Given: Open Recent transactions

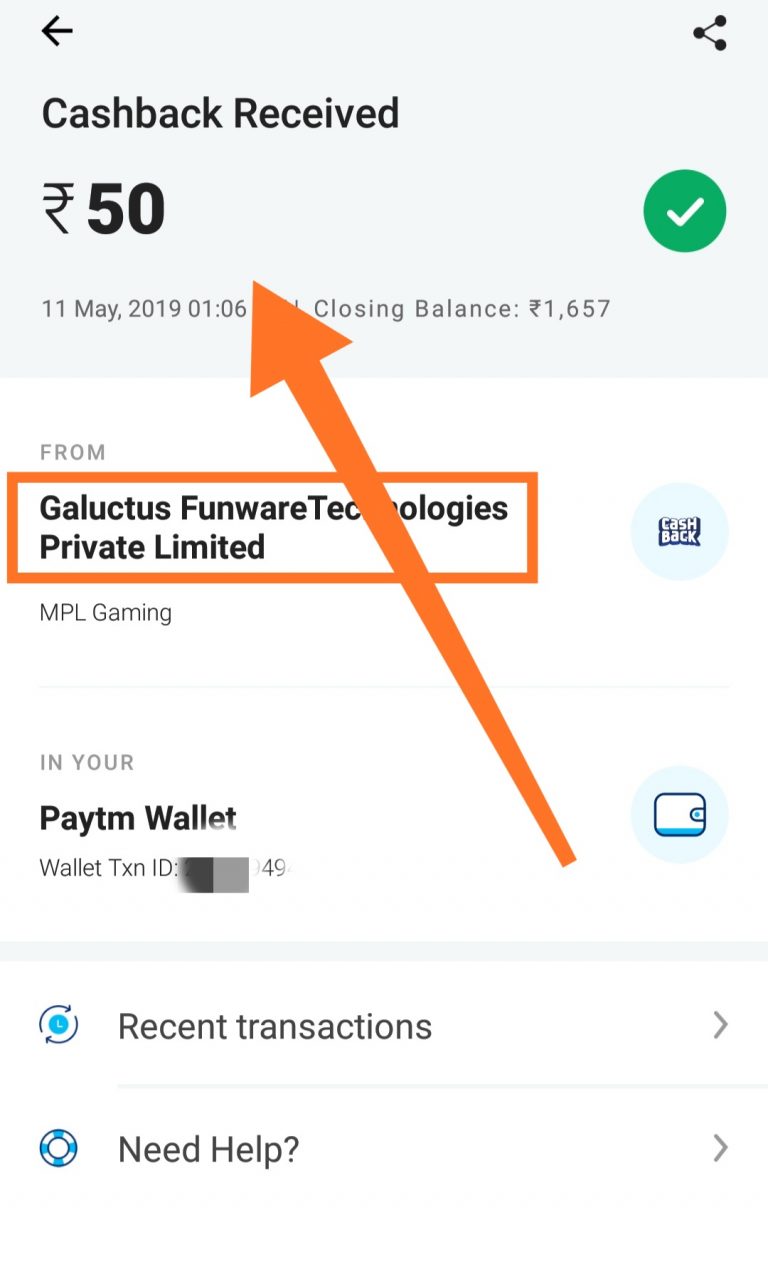Looking at the screenshot, I should (x=384, y=1026).
